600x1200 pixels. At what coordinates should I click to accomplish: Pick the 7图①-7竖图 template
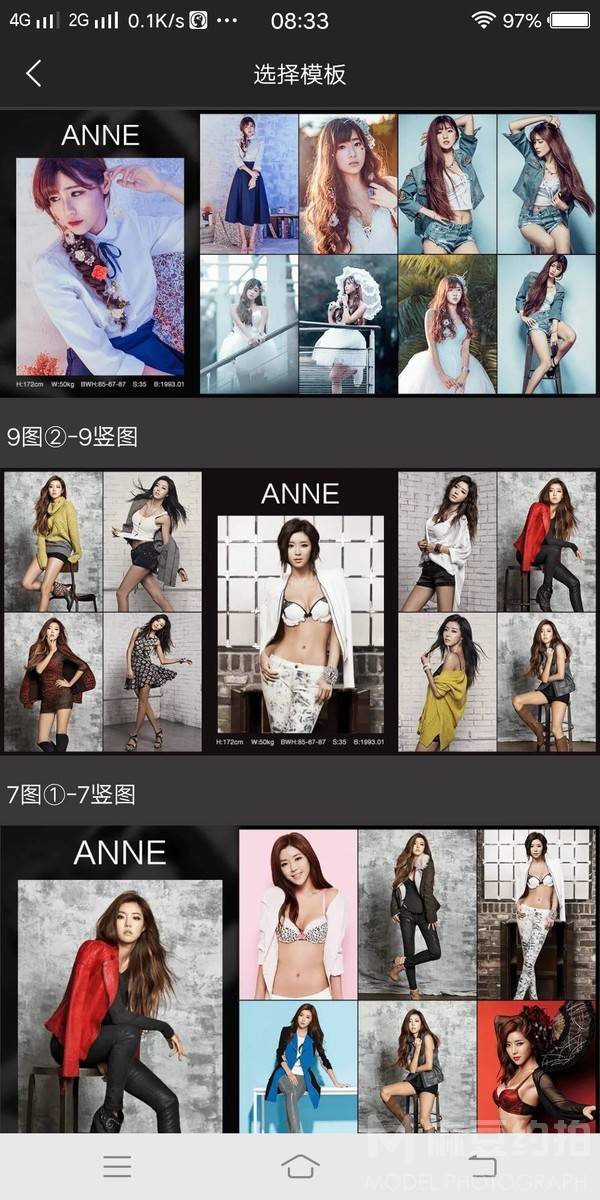[300, 980]
